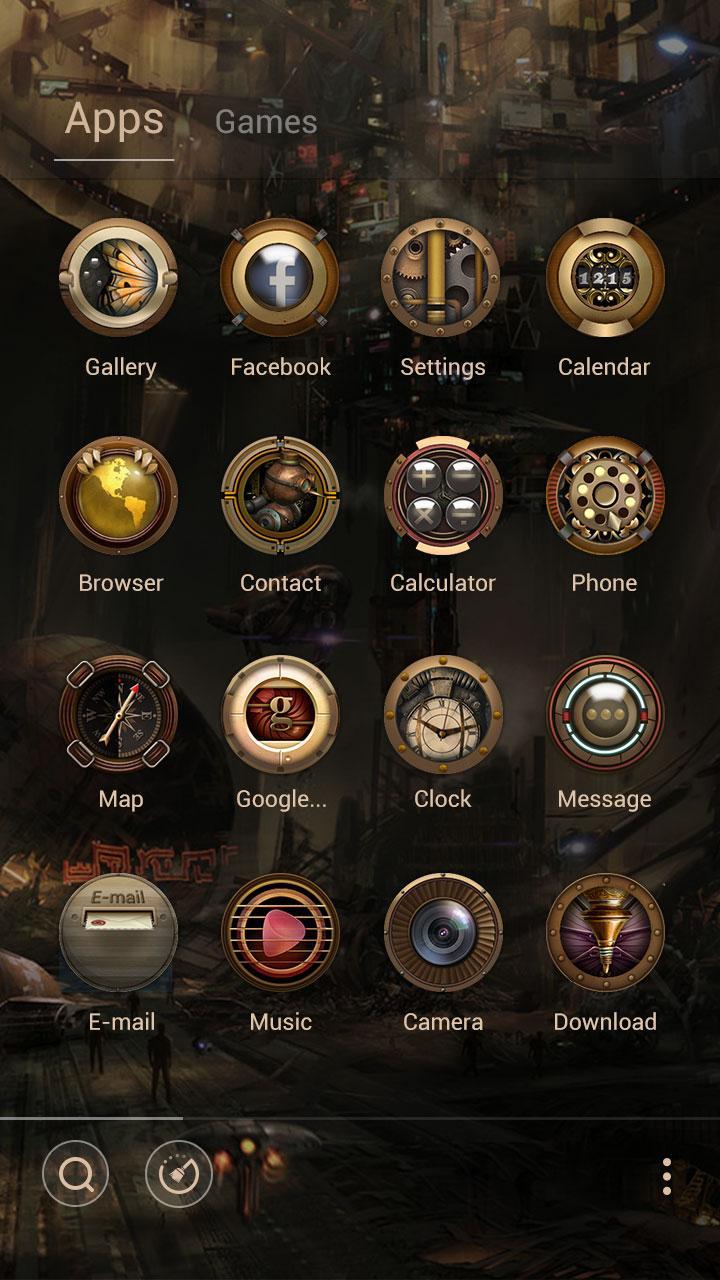Switch to the Games tab
Image resolution: width=720 pixels, height=1280 pixels.
pyautogui.click(x=266, y=122)
